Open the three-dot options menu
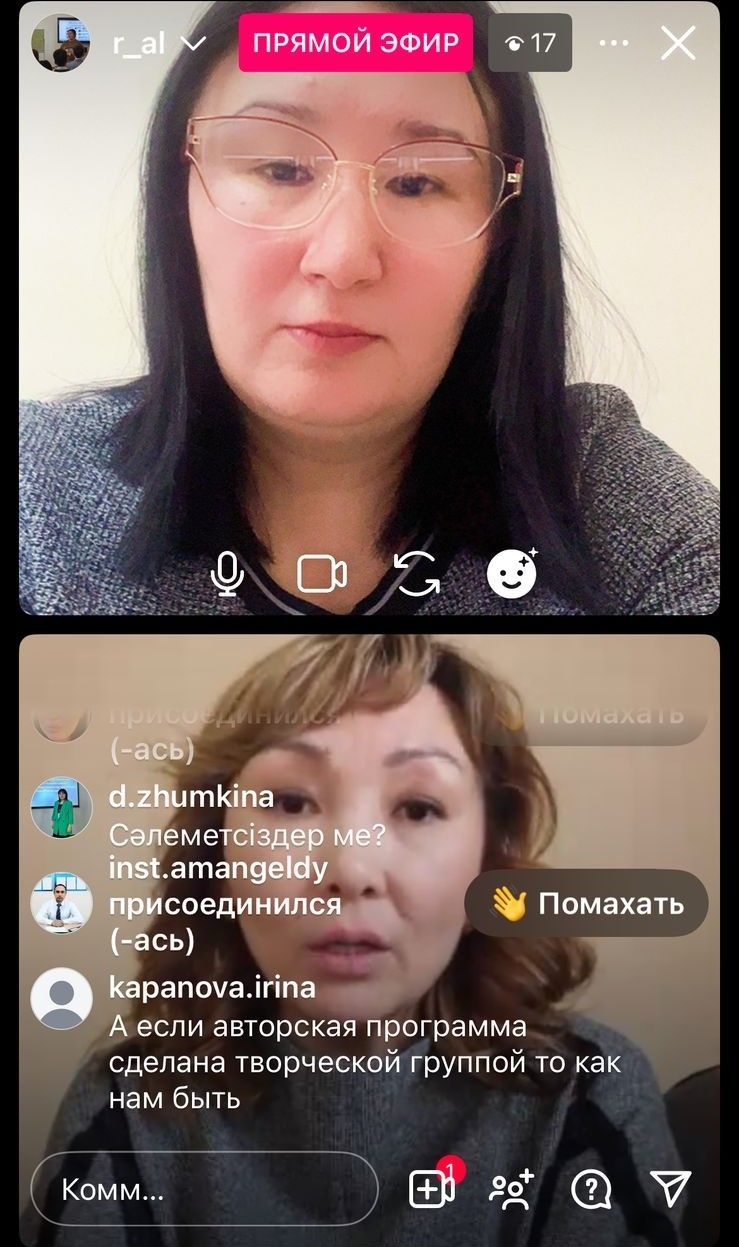This screenshot has height=1247, width=739. 614,43
